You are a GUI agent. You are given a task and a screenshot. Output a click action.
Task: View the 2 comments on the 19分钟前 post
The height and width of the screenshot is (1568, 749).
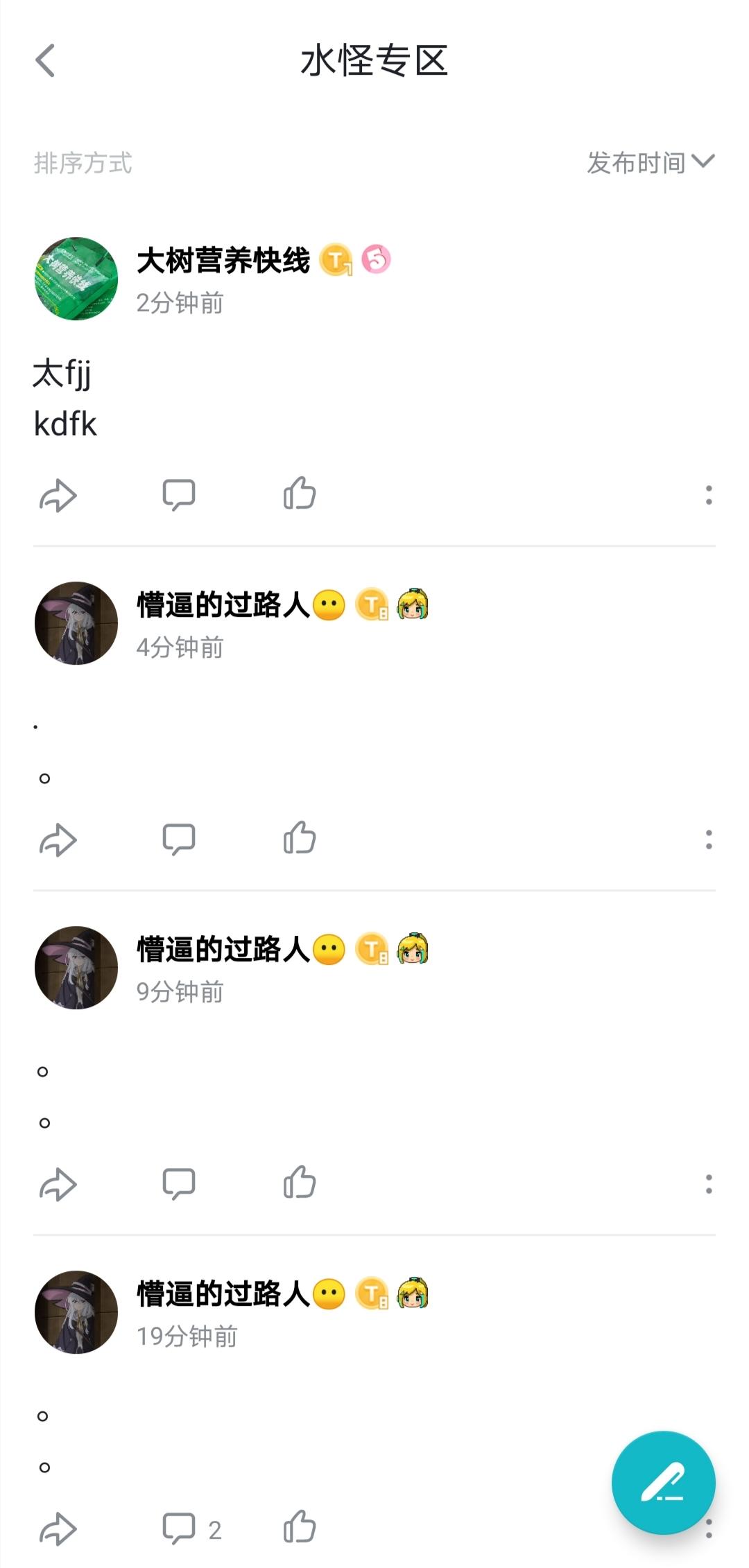(191, 1528)
